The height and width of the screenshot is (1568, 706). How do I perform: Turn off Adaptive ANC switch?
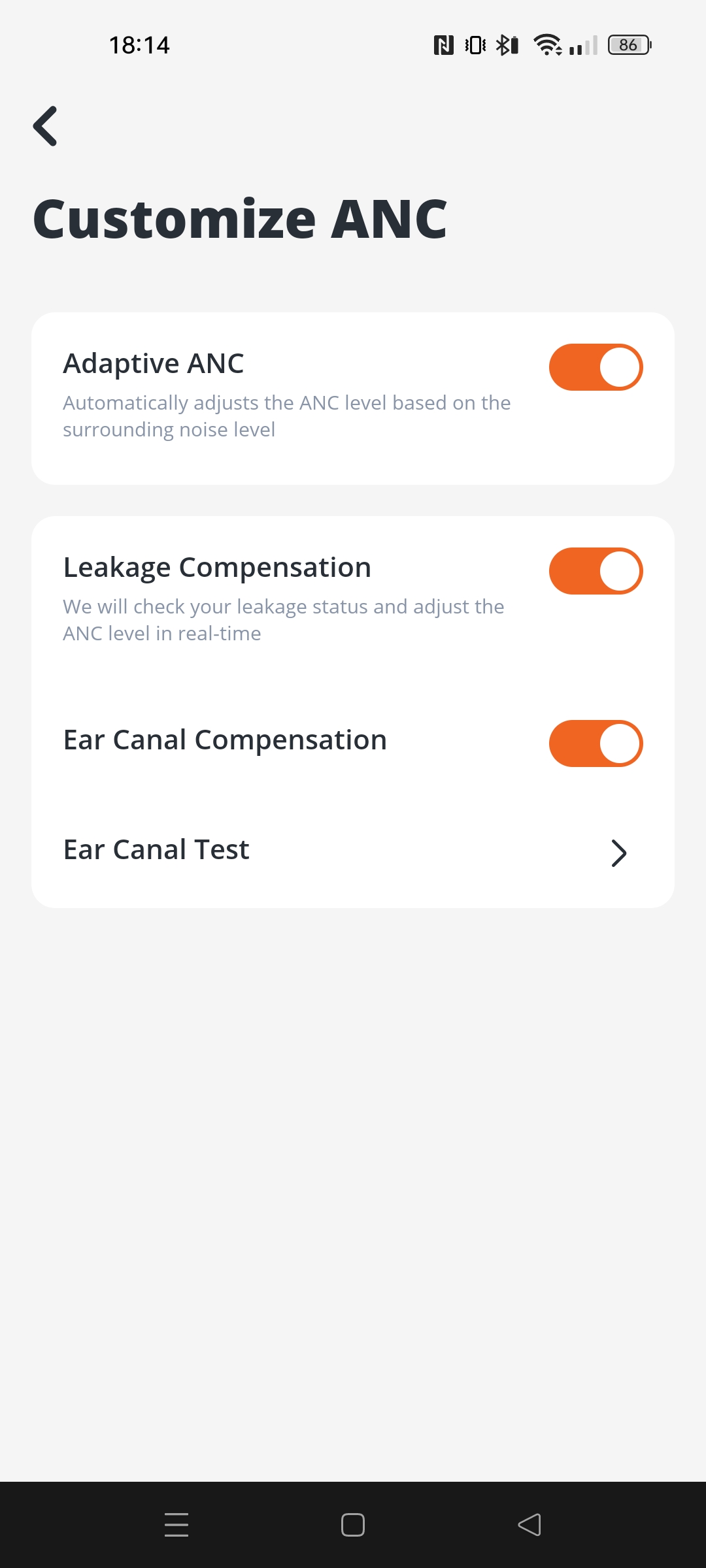coord(596,367)
